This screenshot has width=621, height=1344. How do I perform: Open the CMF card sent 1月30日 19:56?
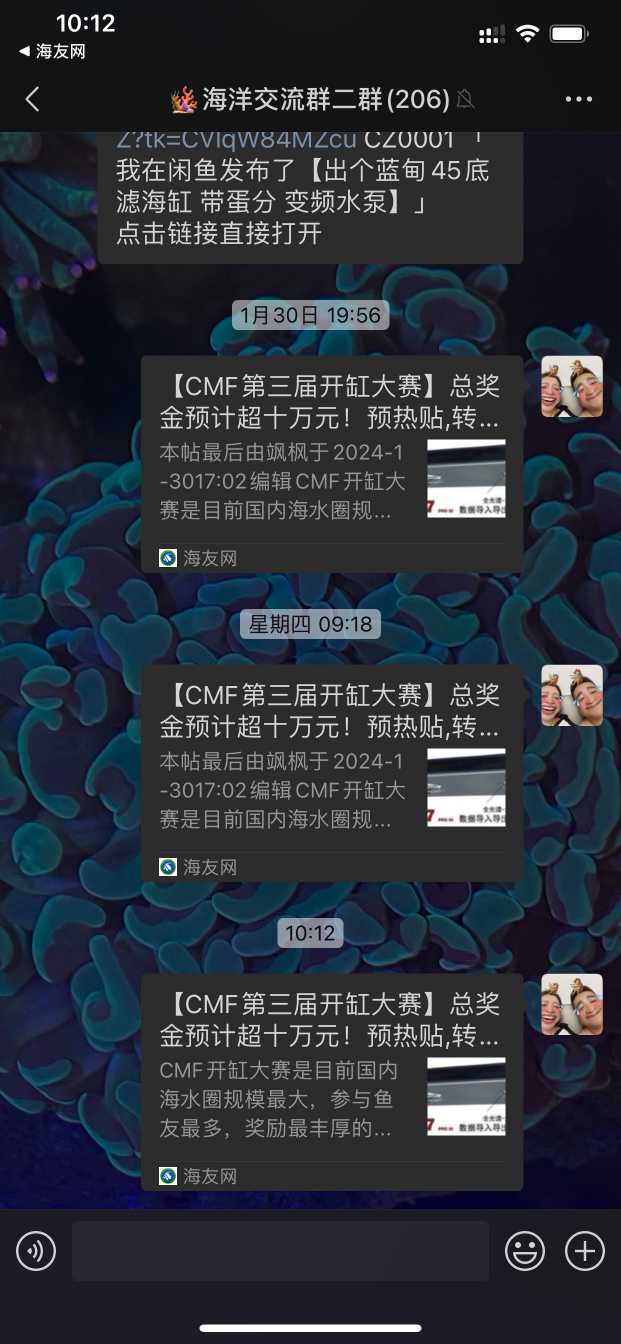(x=331, y=463)
